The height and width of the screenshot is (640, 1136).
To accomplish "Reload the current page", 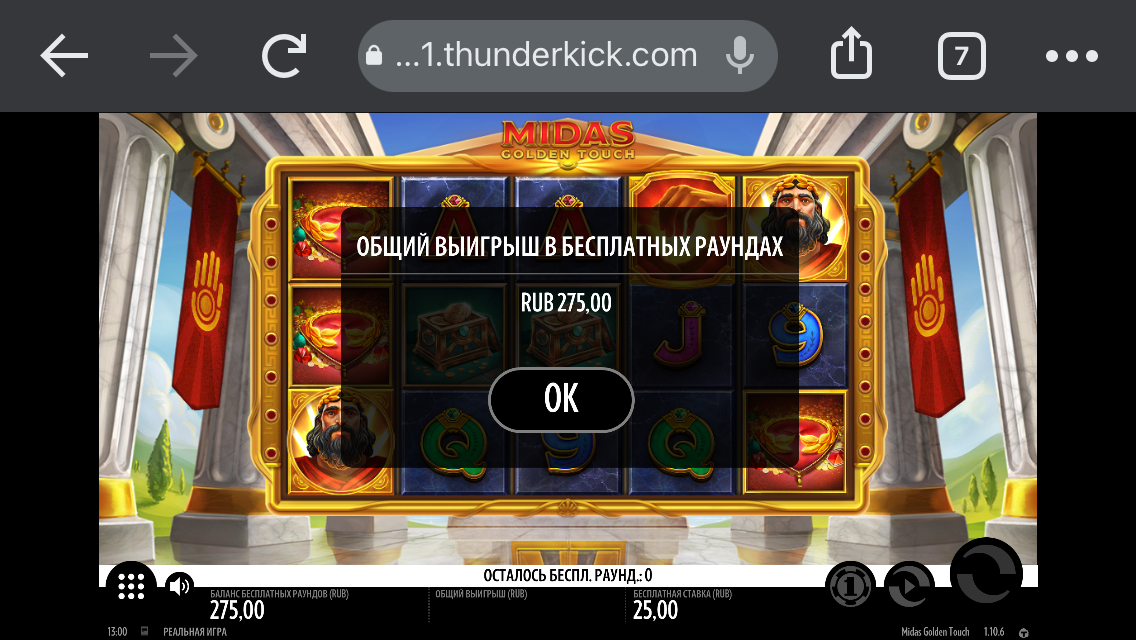I will tap(283, 57).
